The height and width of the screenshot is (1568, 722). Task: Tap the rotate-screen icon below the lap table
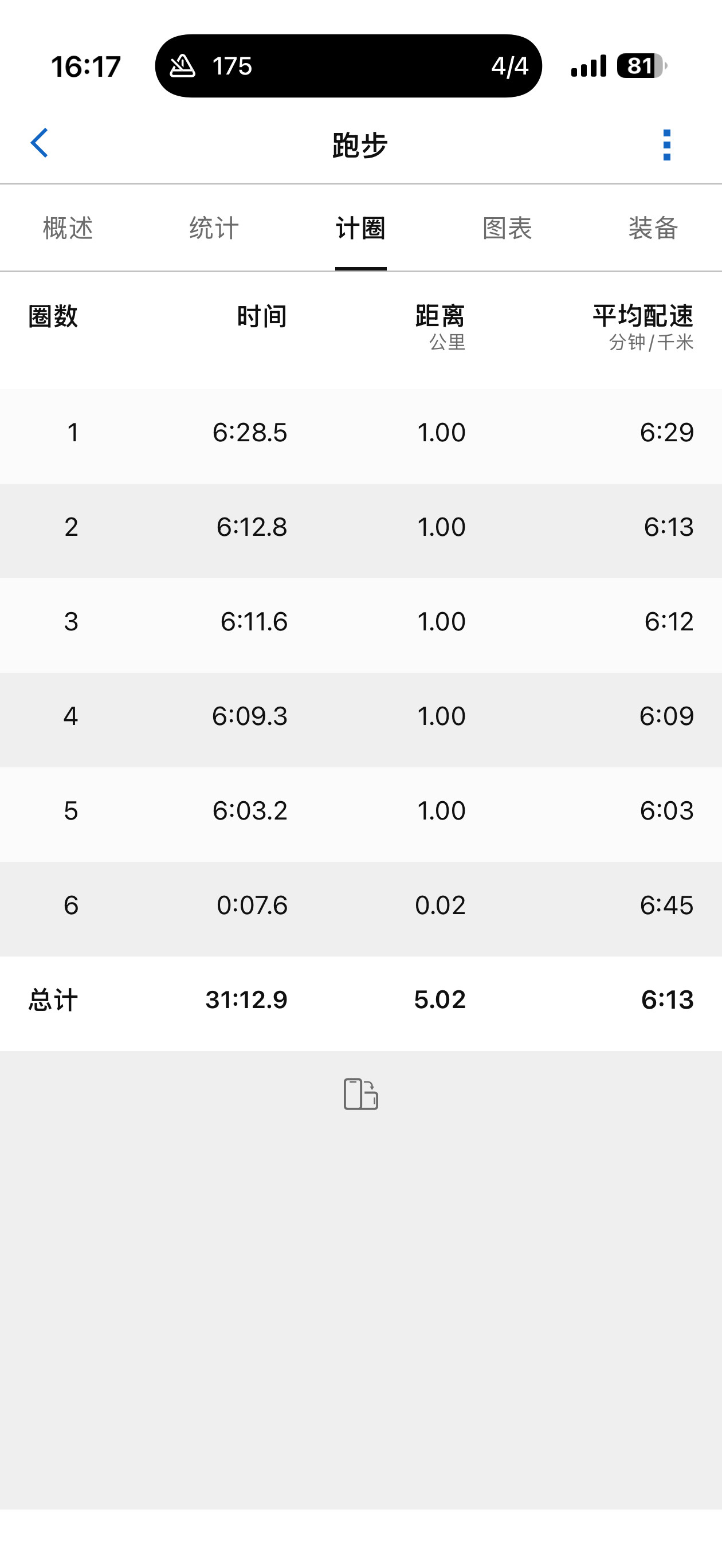point(360,1094)
